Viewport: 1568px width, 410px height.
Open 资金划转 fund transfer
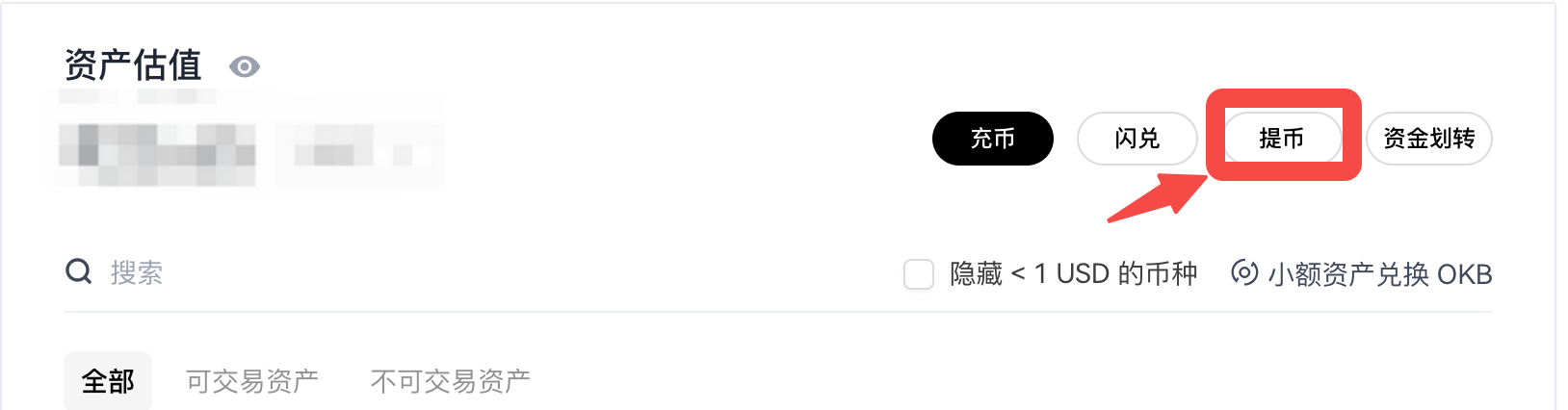[1428, 139]
